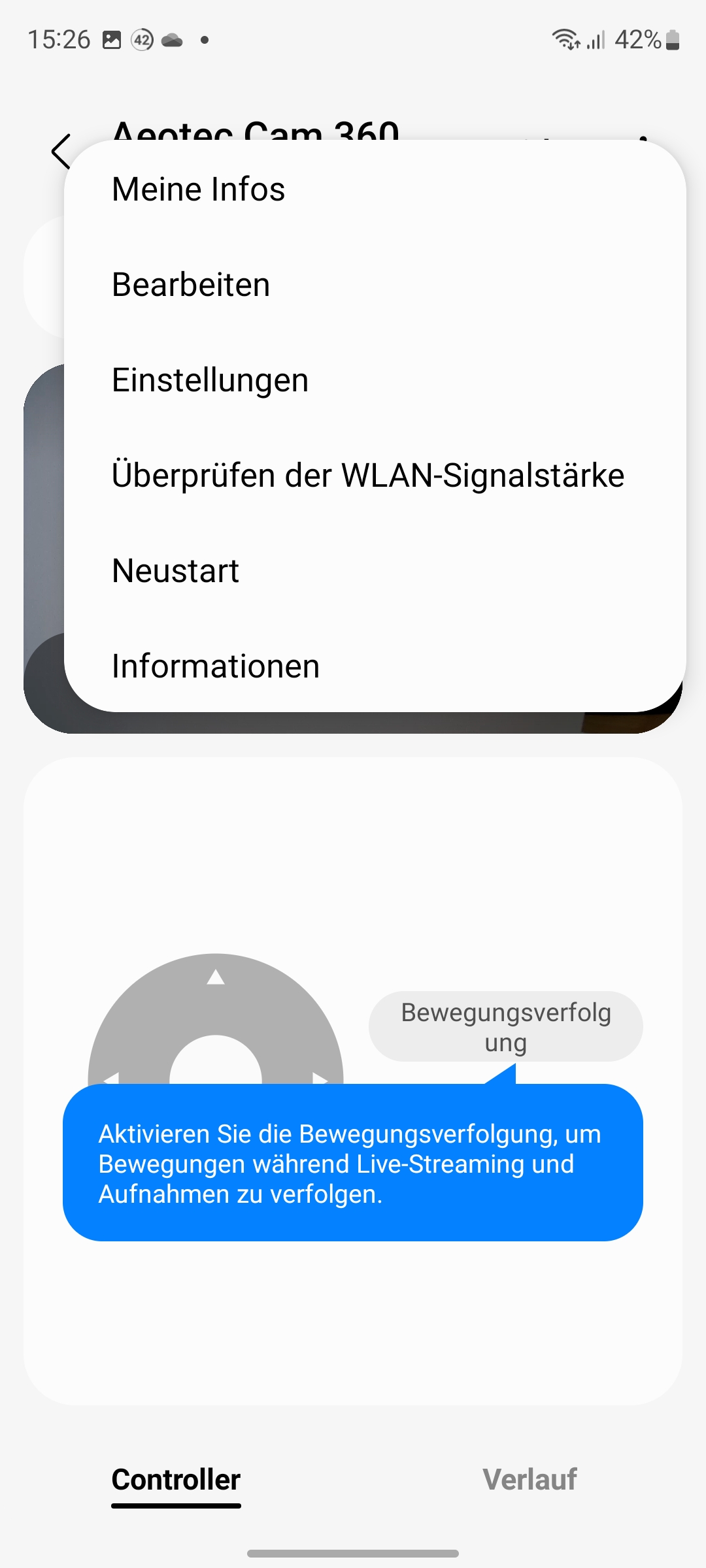Go back with the arrow icon

[60, 152]
